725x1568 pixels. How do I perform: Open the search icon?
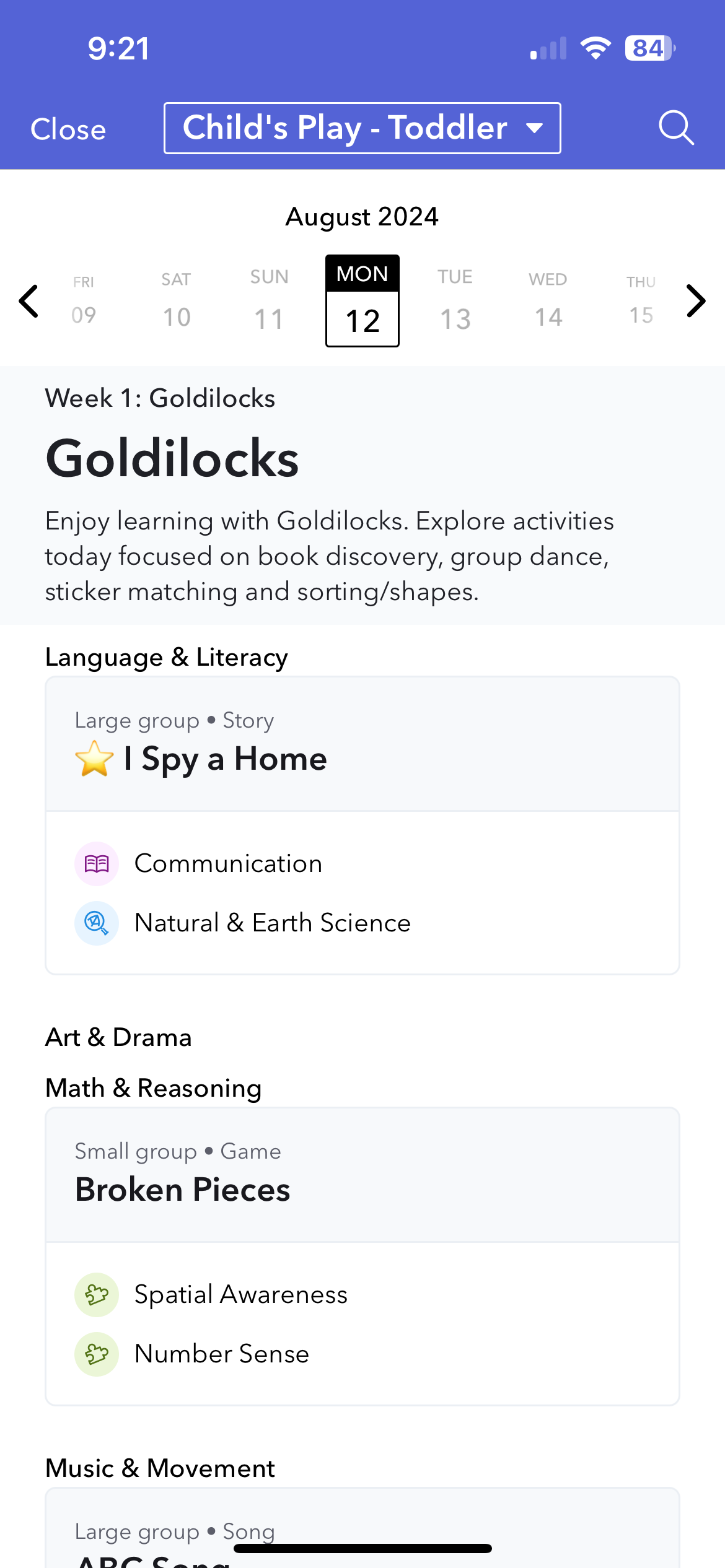[x=676, y=128]
